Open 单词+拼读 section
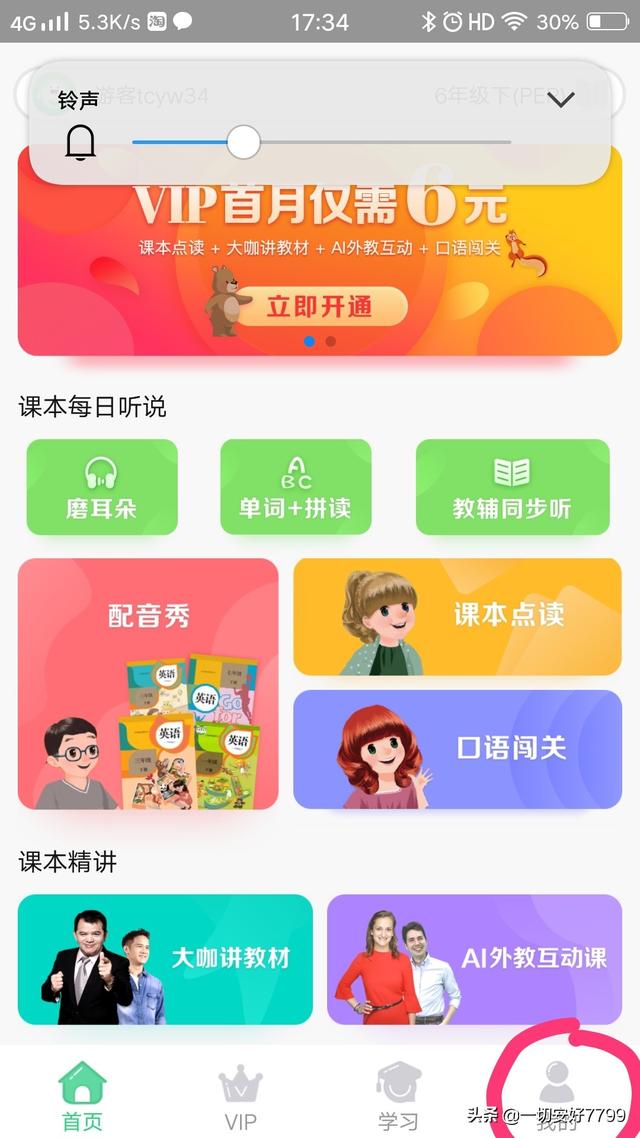 [296, 487]
